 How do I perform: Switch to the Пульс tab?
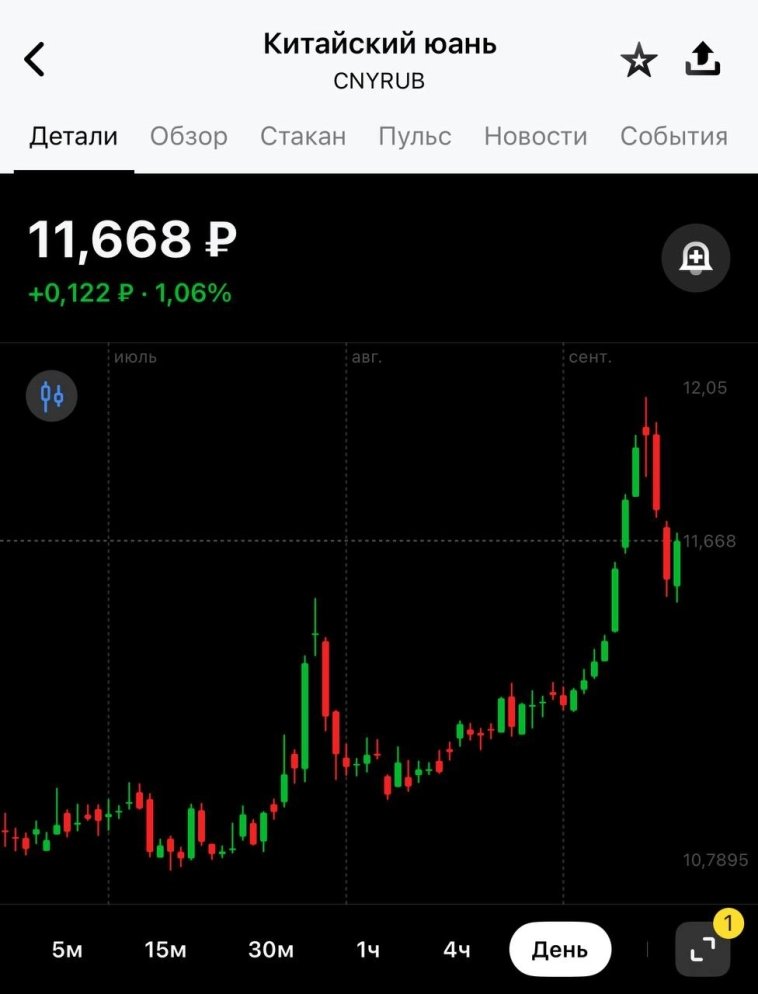click(x=415, y=136)
